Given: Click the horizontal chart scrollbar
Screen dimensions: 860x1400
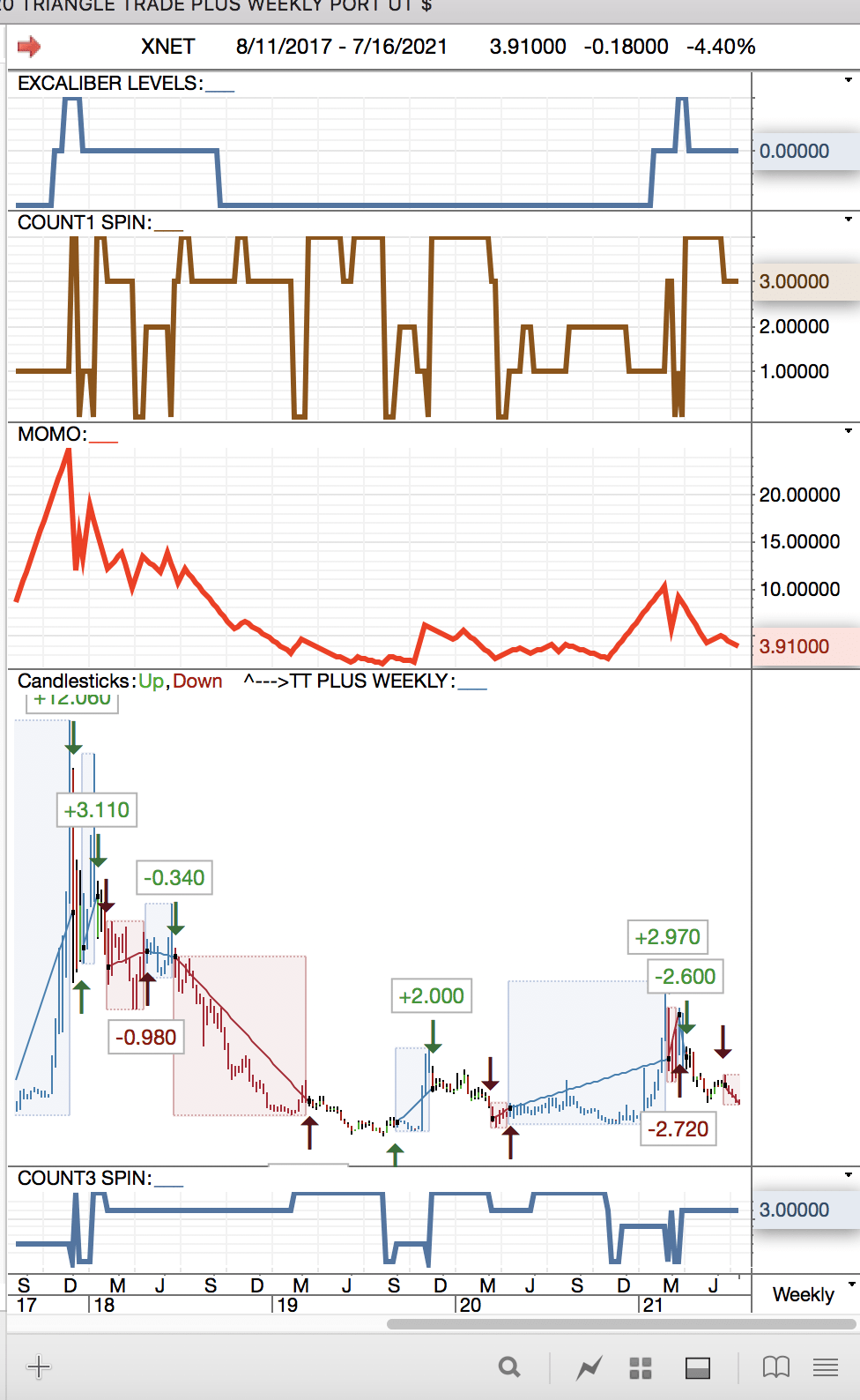Looking at the screenshot, I should pos(621,1323).
